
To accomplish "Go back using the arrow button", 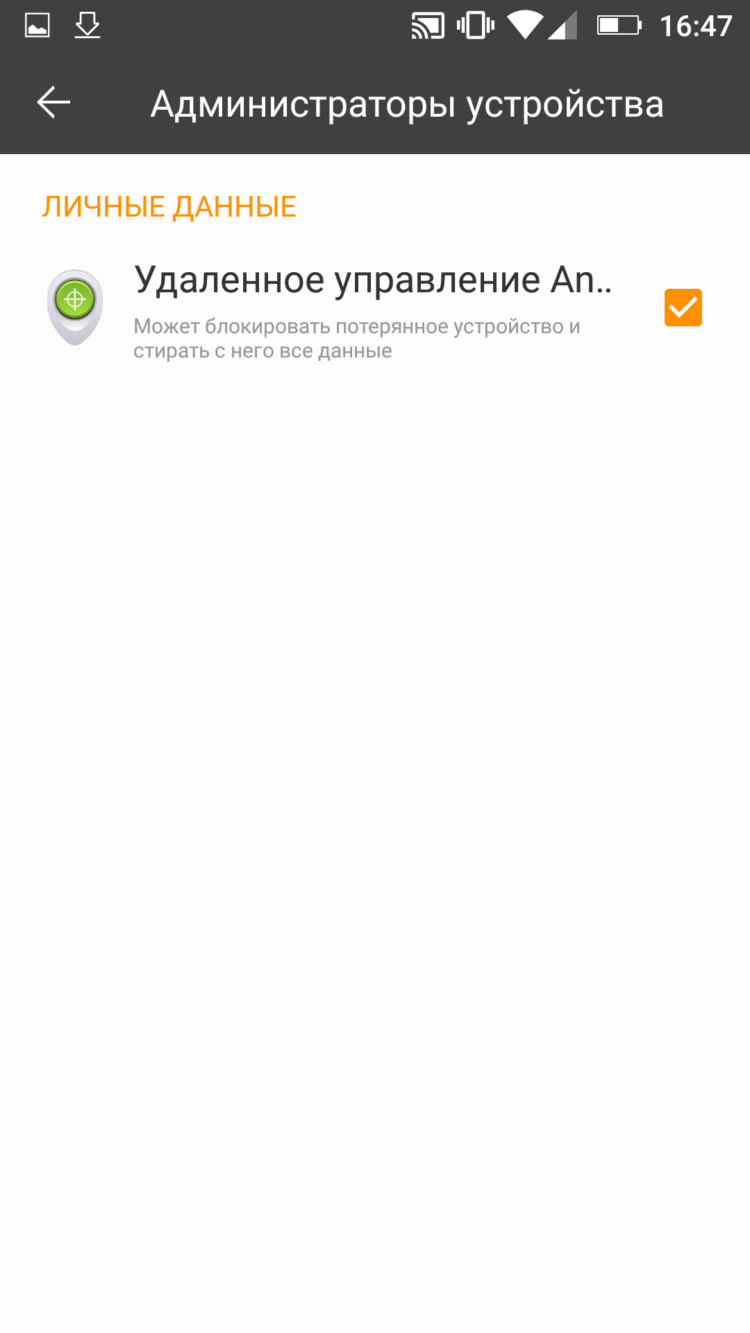I will coord(52,102).
